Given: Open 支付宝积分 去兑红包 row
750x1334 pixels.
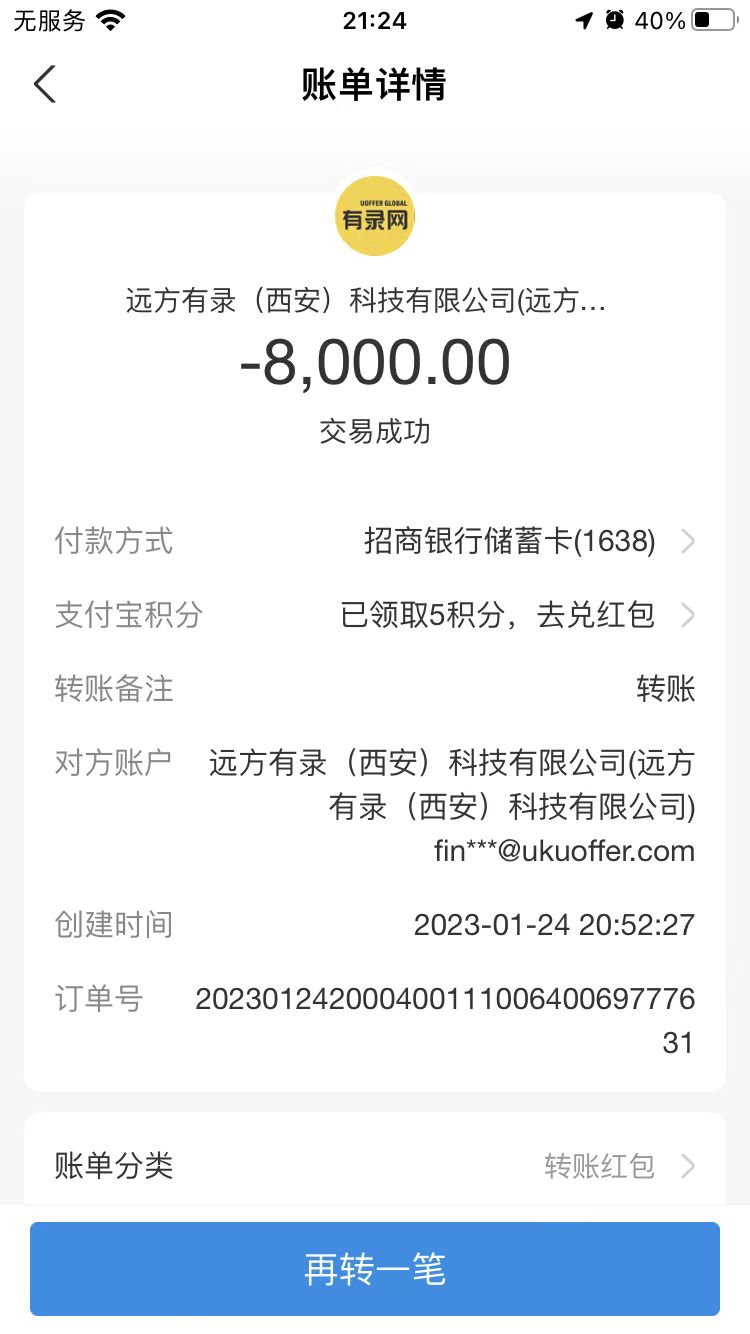Looking at the screenshot, I should pyautogui.click(x=500, y=615).
